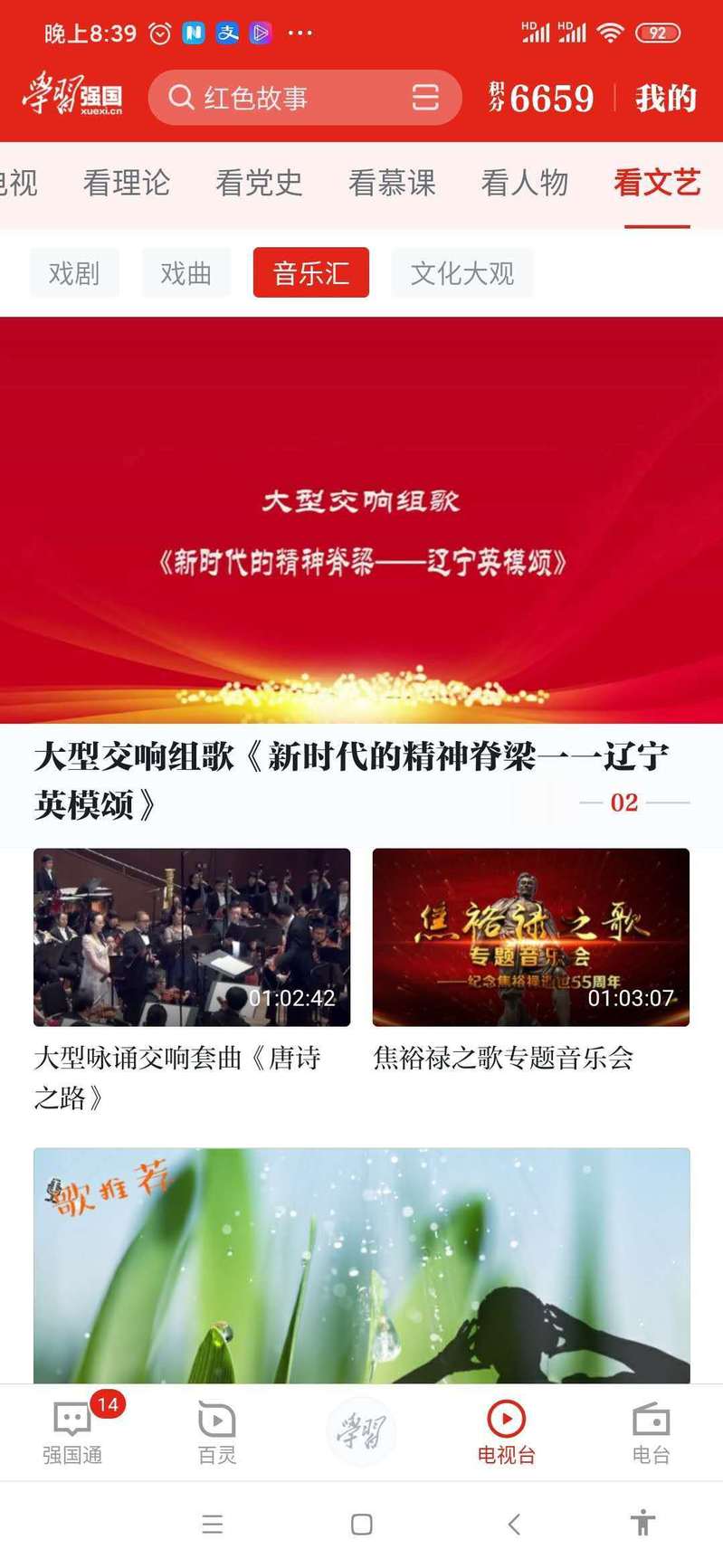Tap the system back button

click(x=514, y=1525)
